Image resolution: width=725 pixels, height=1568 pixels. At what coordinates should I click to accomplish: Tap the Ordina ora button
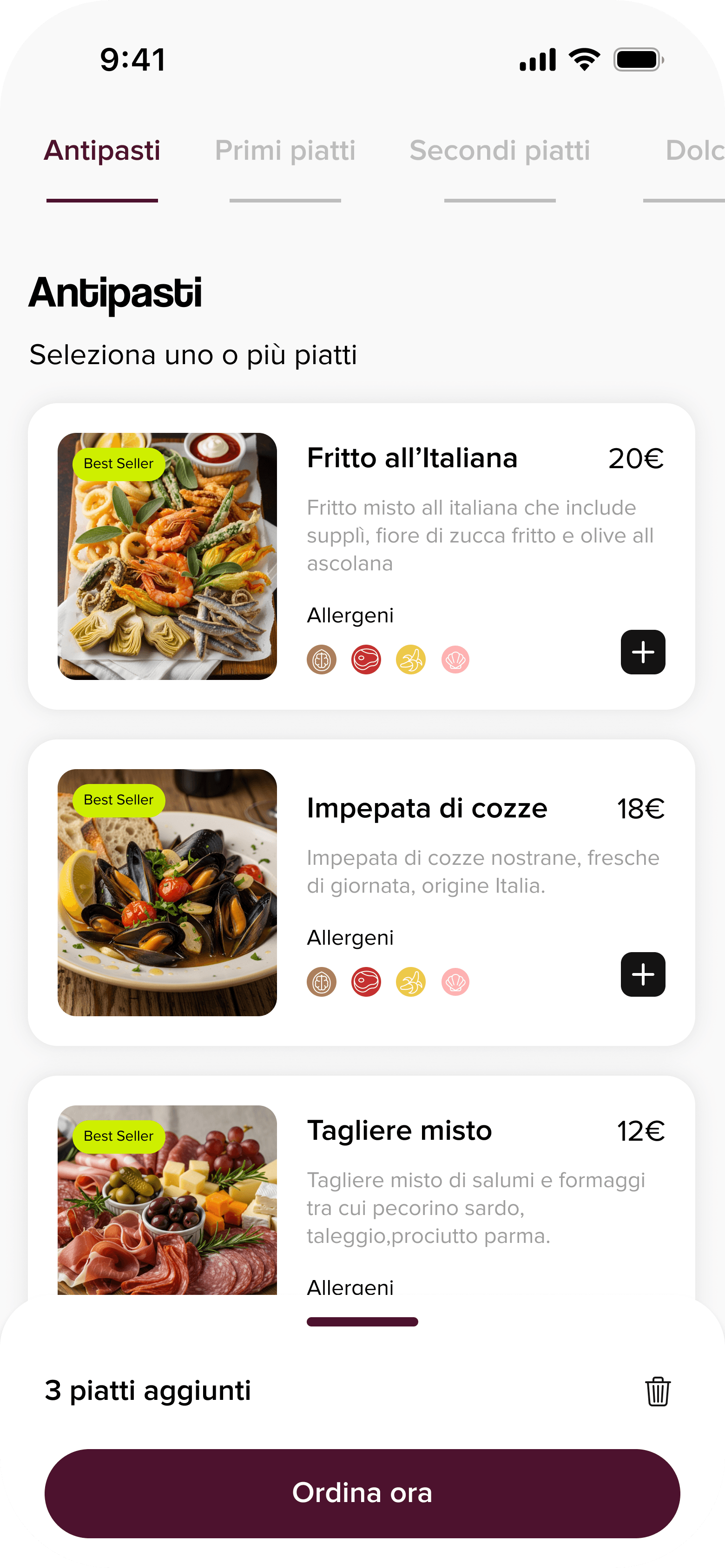[x=362, y=1493]
